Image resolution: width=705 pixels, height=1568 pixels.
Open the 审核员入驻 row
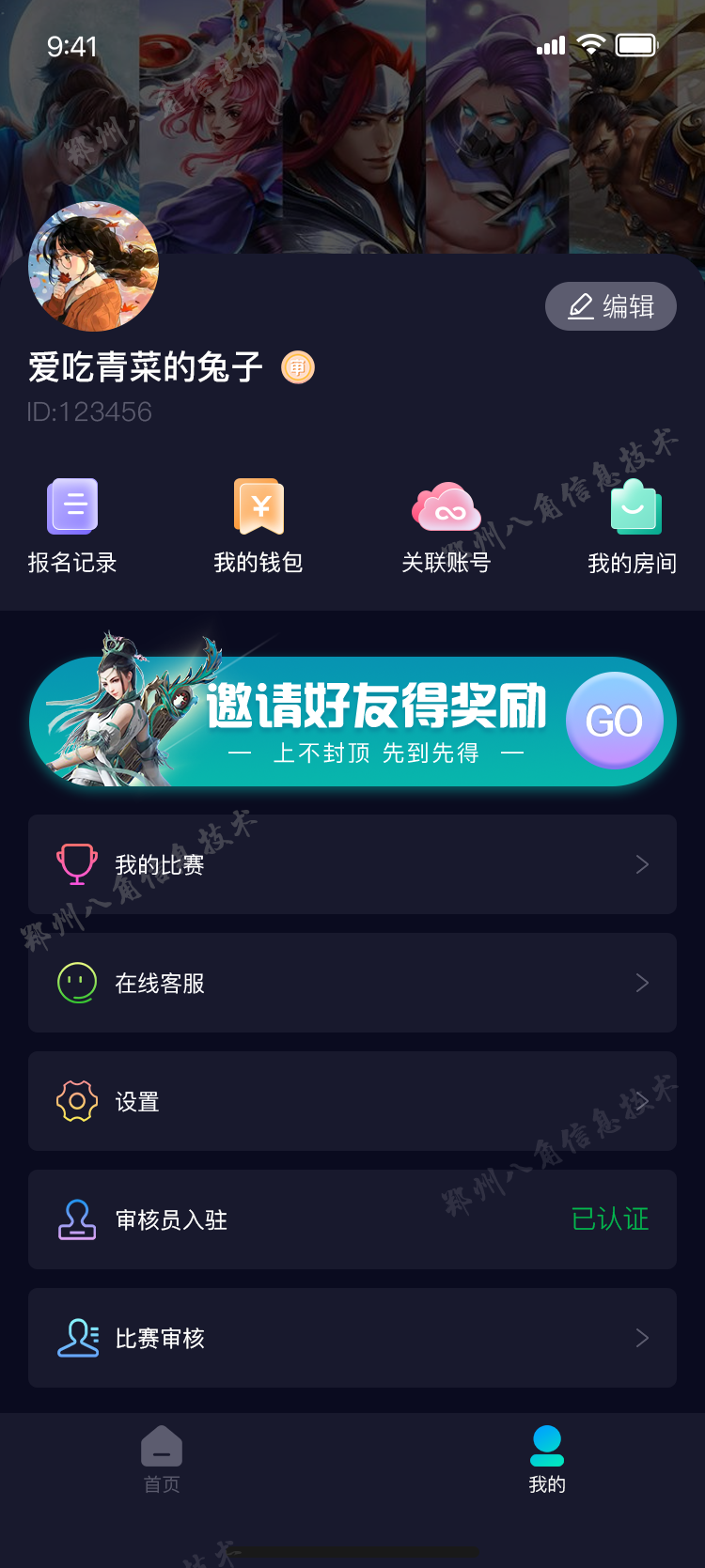[x=352, y=1219]
